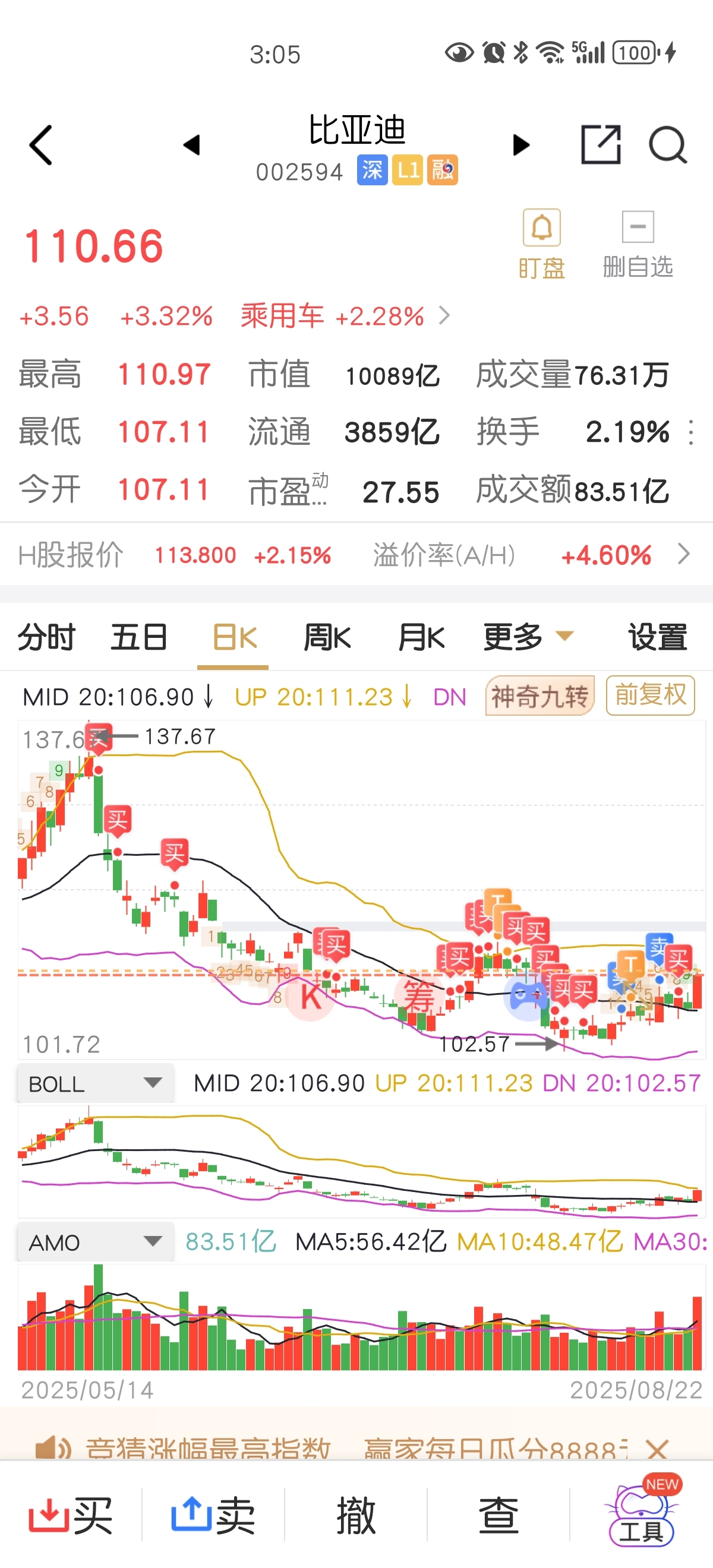
Task: Switch to the 分时 chart
Action: coord(46,637)
